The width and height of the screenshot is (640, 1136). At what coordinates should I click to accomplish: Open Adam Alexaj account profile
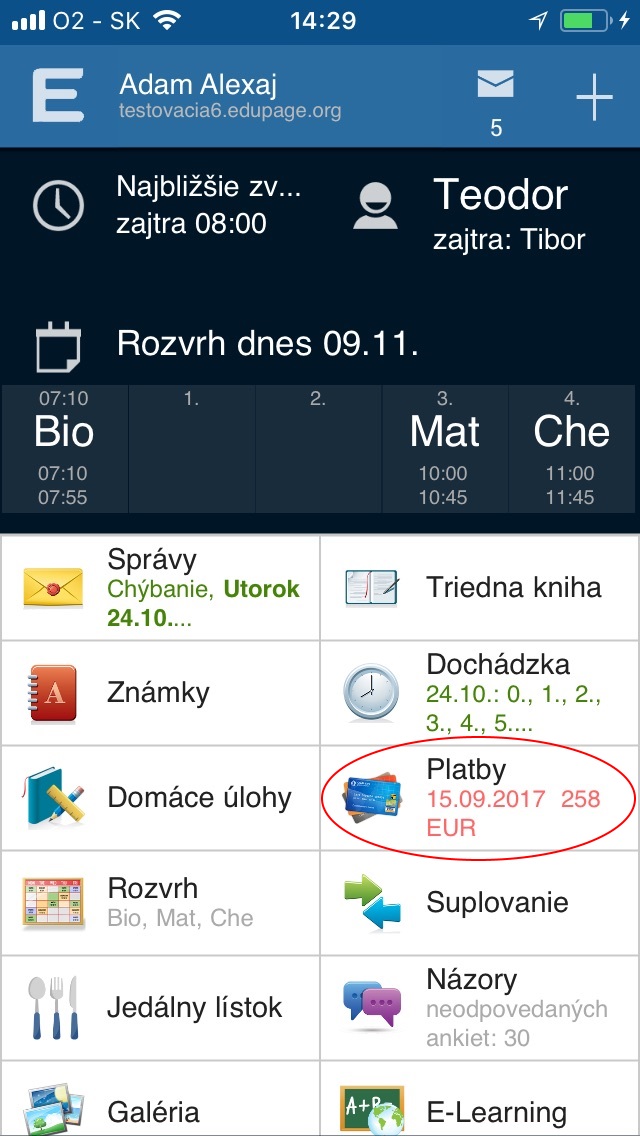pos(230,96)
